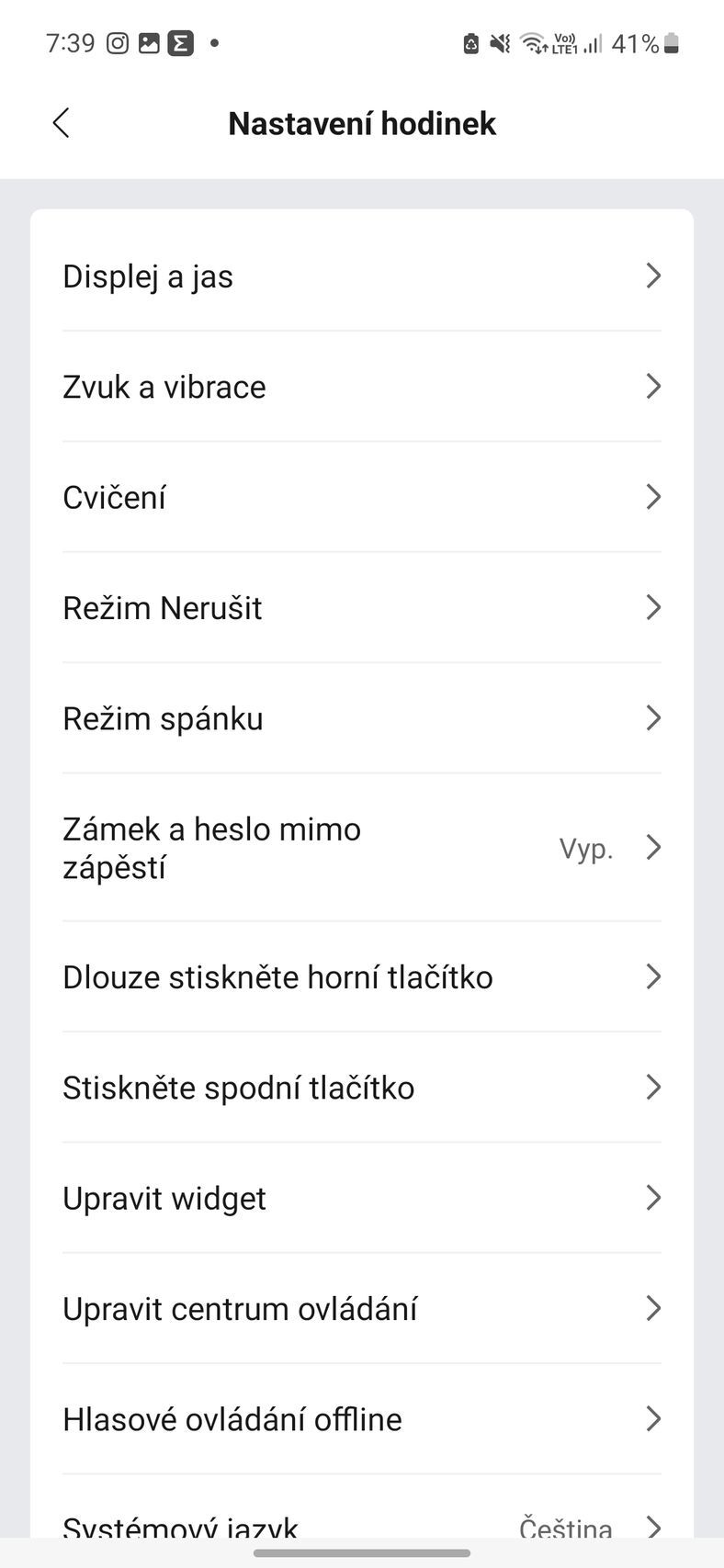Tap the back arrow to exit watch settings

point(61,121)
